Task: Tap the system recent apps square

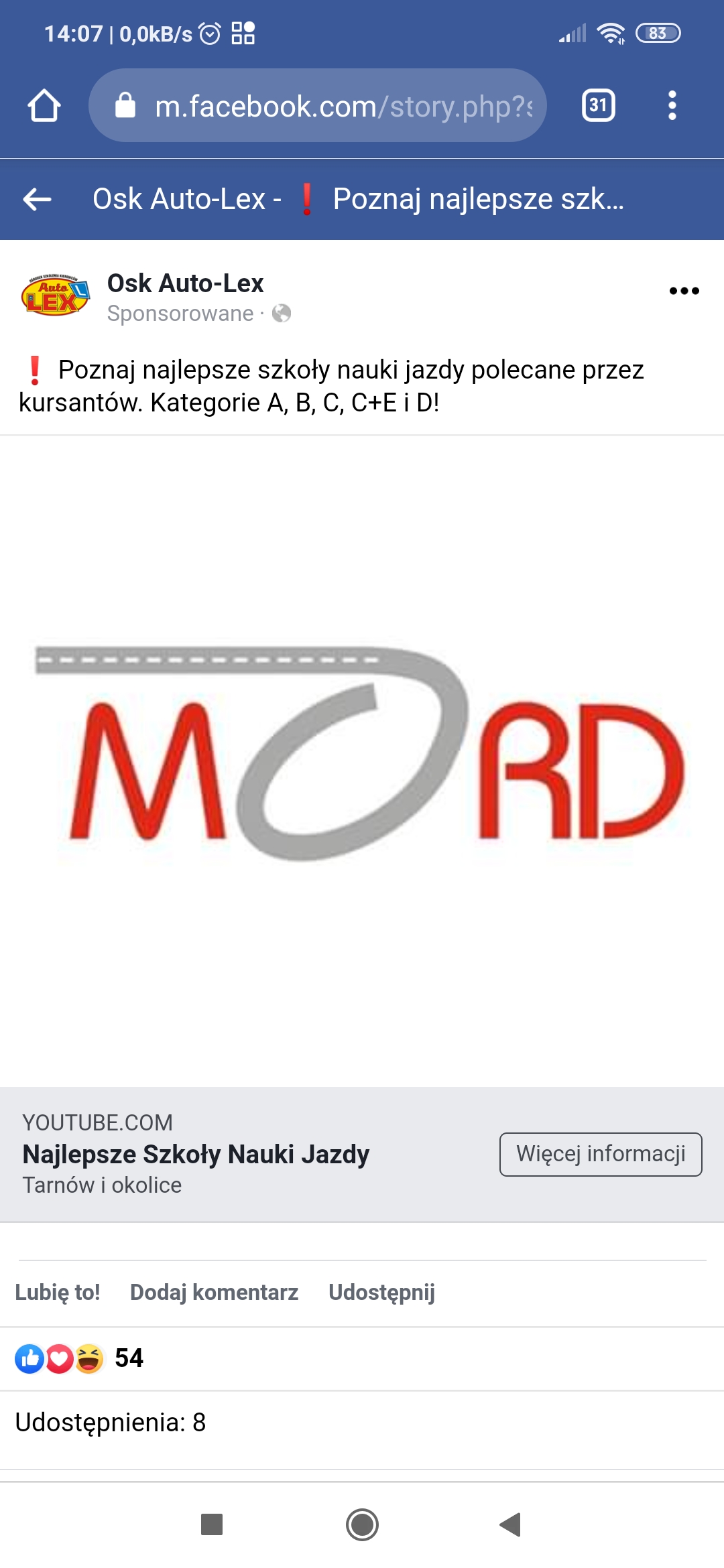Action: click(212, 1524)
